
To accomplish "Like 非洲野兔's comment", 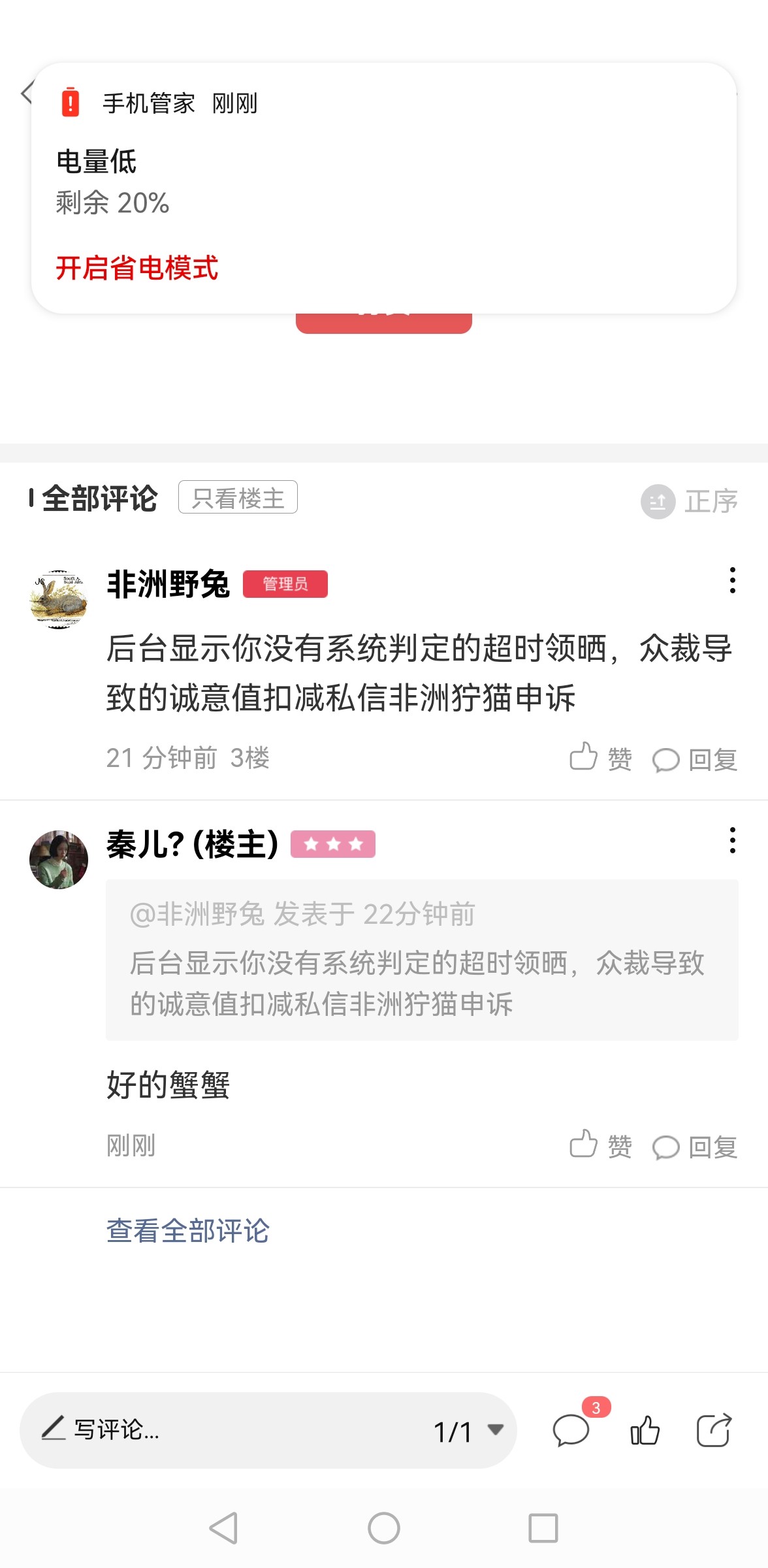I will (600, 759).
